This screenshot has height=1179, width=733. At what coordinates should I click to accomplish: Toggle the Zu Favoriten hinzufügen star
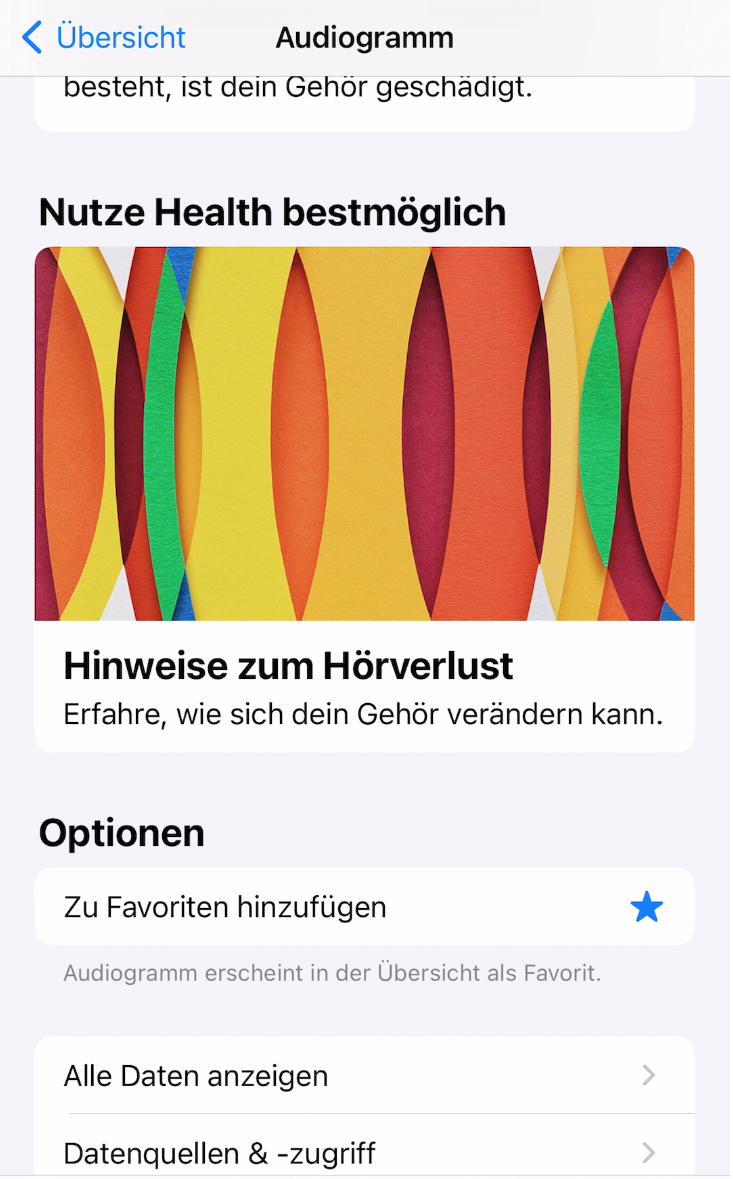tap(646, 907)
